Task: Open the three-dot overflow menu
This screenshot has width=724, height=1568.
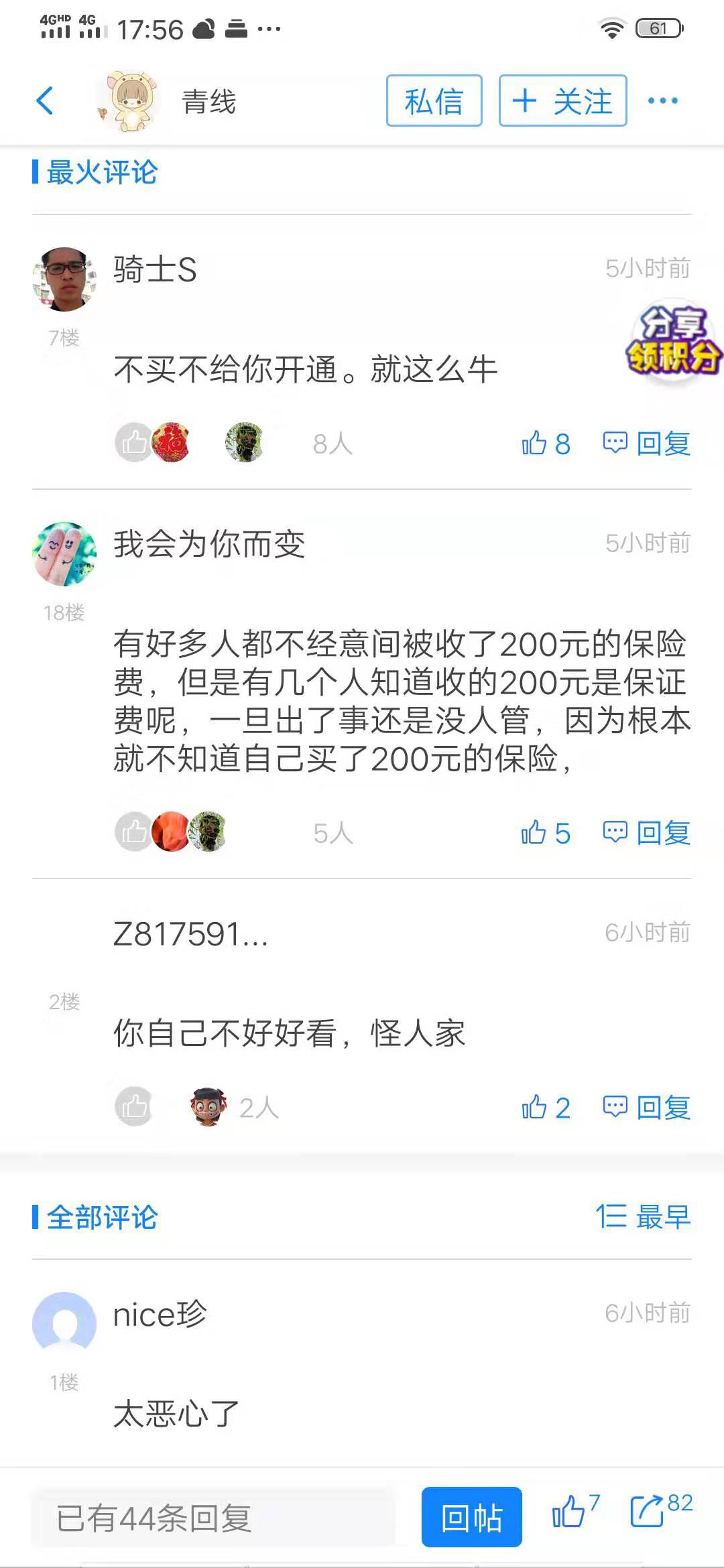Action: tap(662, 101)
